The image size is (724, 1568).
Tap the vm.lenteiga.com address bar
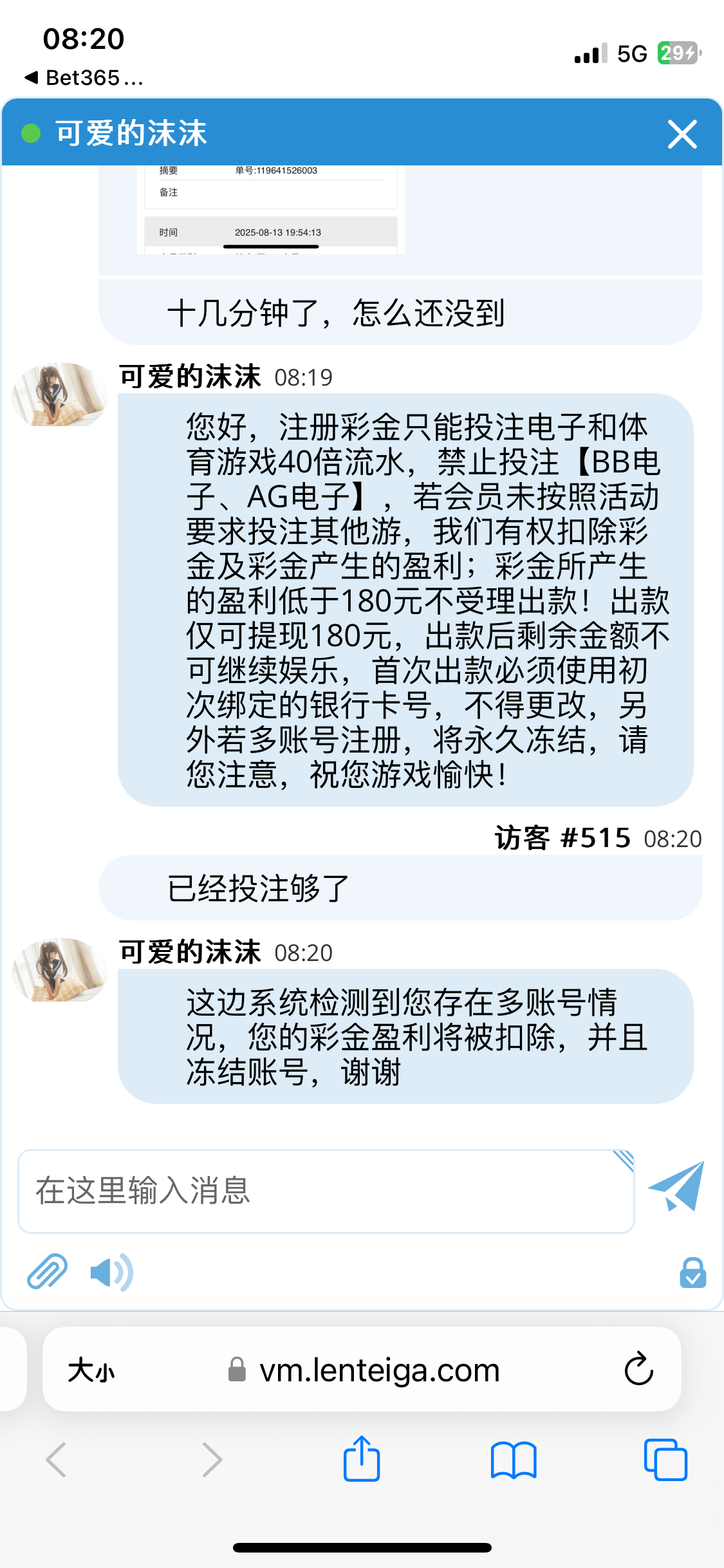click(380, 1370)
